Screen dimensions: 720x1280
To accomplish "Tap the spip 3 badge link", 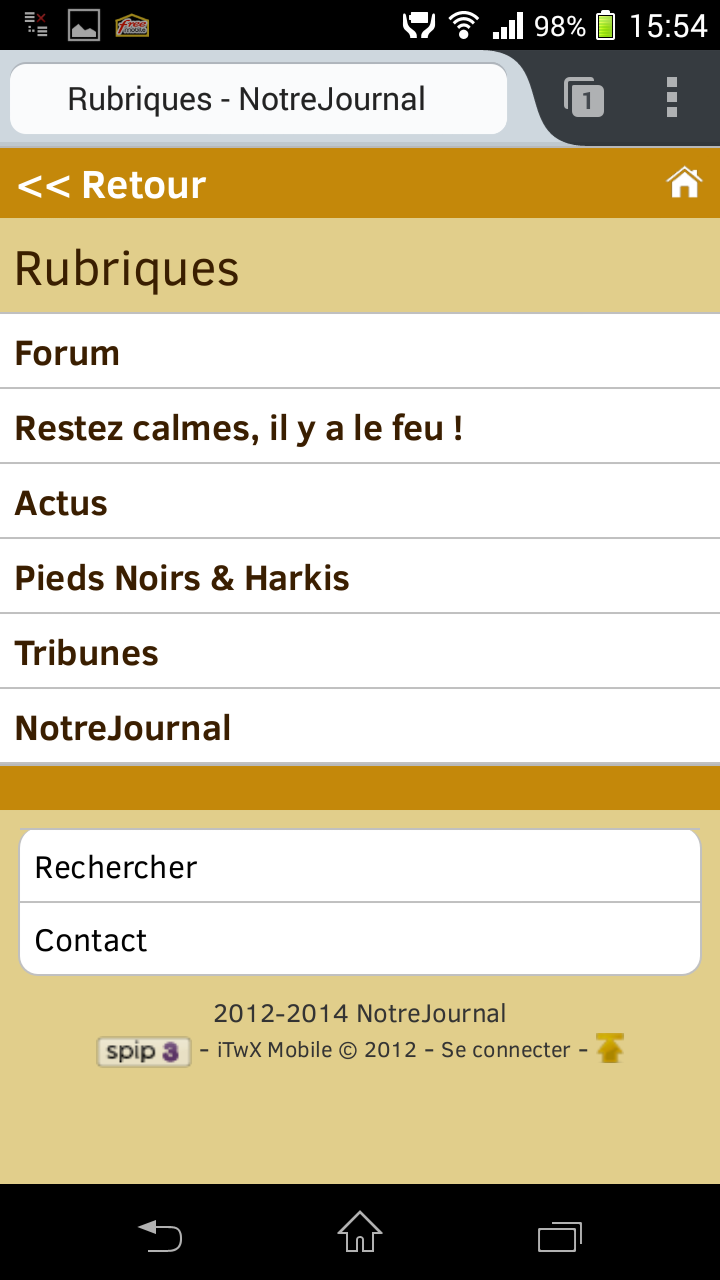I will tap(143, 1051).
